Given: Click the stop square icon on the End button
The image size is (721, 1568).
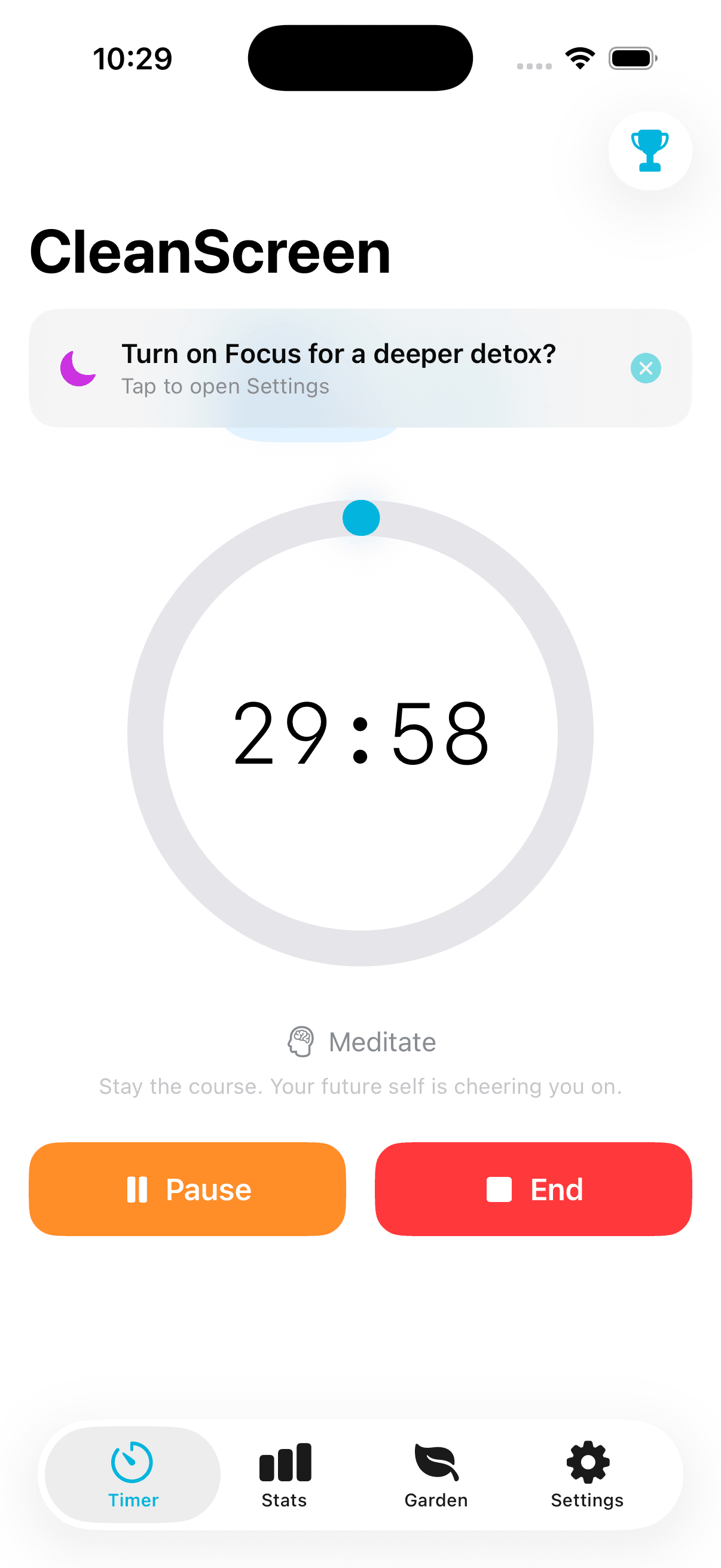Looking at the screenshot, I should pos(500,1188).
